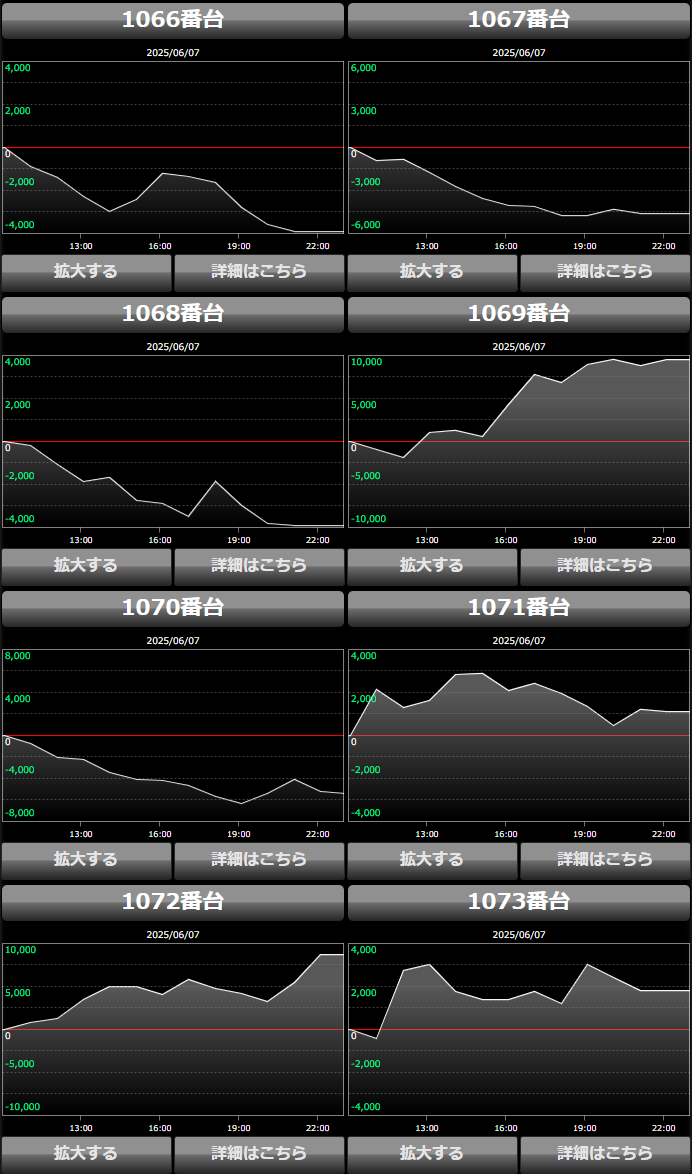This screenshot has height=1174, width=692.
Task: Open 詳細はこちら for machine 1072
Action: [x=259, y=1155]
